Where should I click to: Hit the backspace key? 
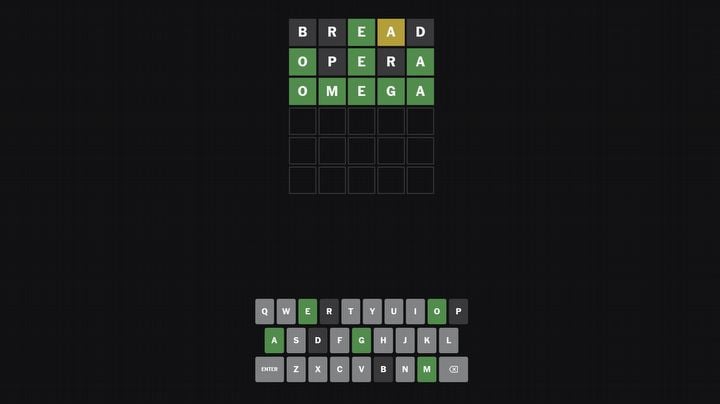pyautogui.click(x=453, y=369)
